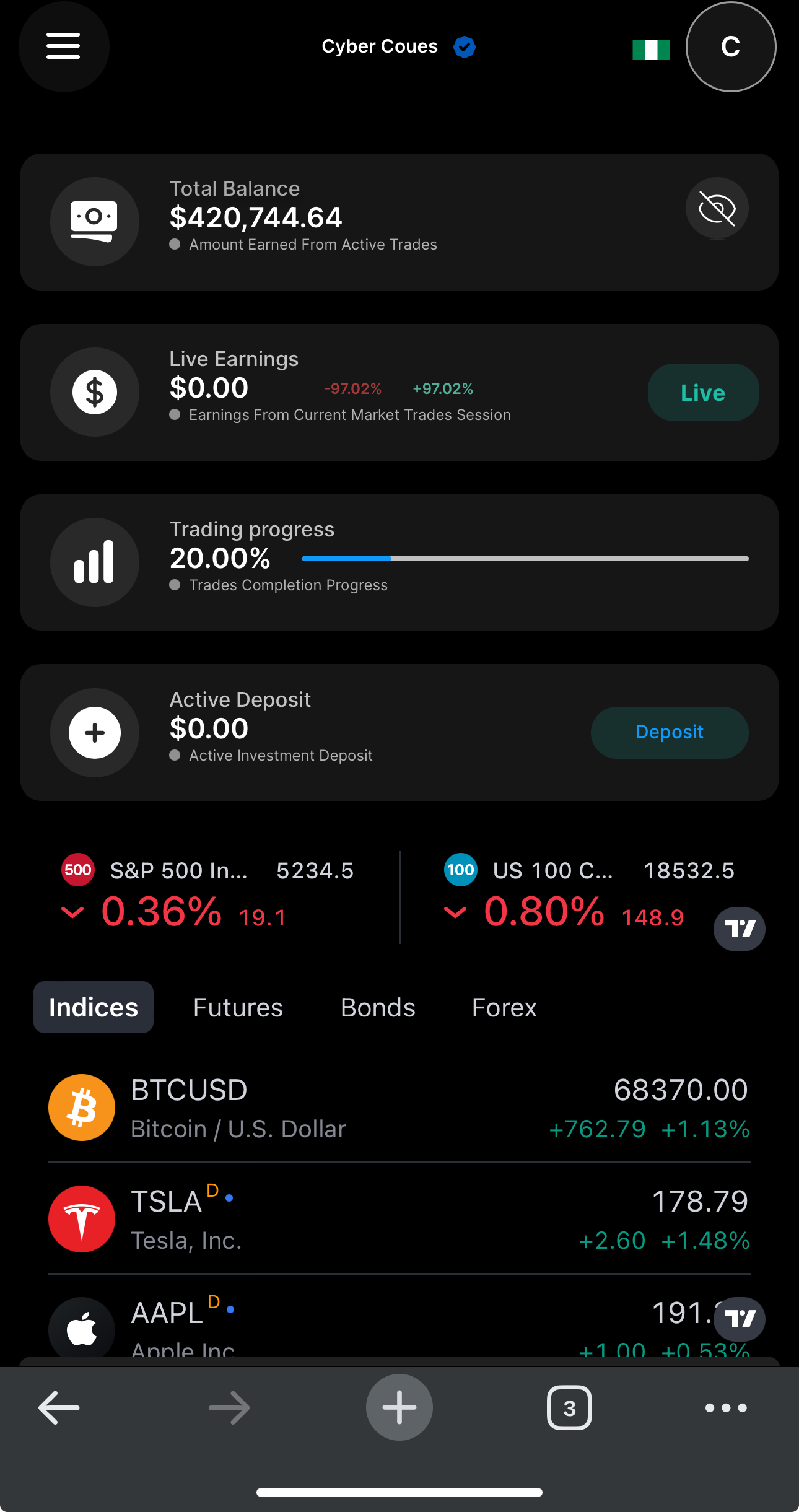Screen dimensions: 799x1512
Task: Open the profile avatar labeled C
Action: click(x=731, y=46)
